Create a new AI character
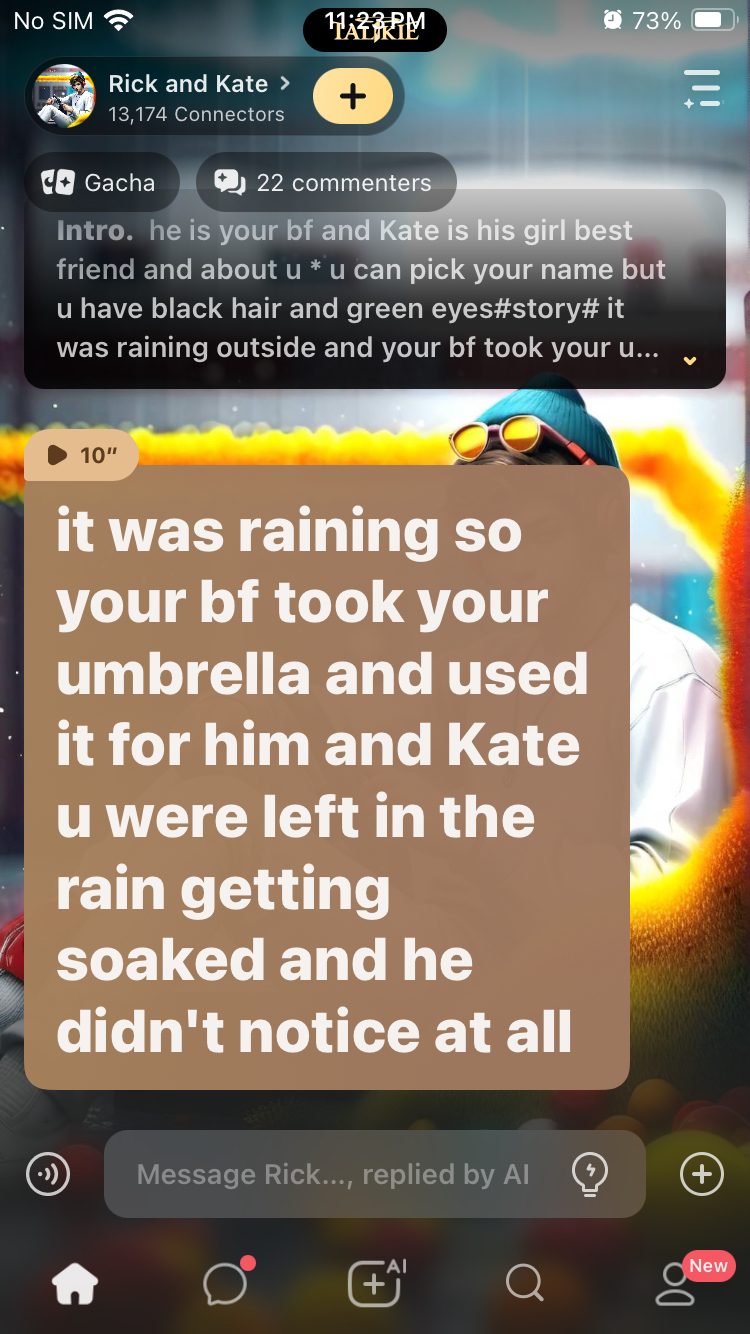750x1334 pixels. click(375, 1284)
